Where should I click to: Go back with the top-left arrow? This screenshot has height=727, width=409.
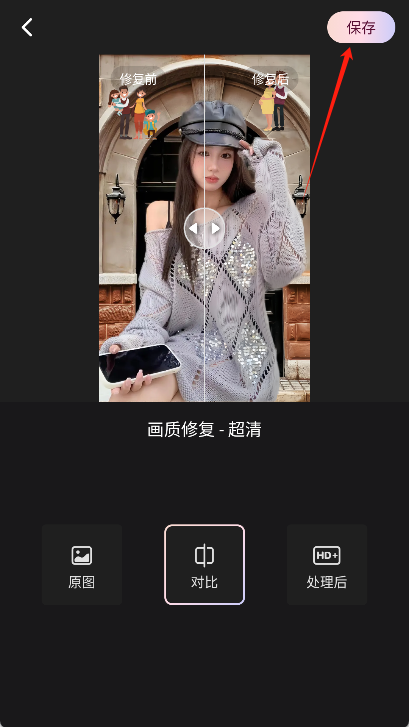[27, 27]
